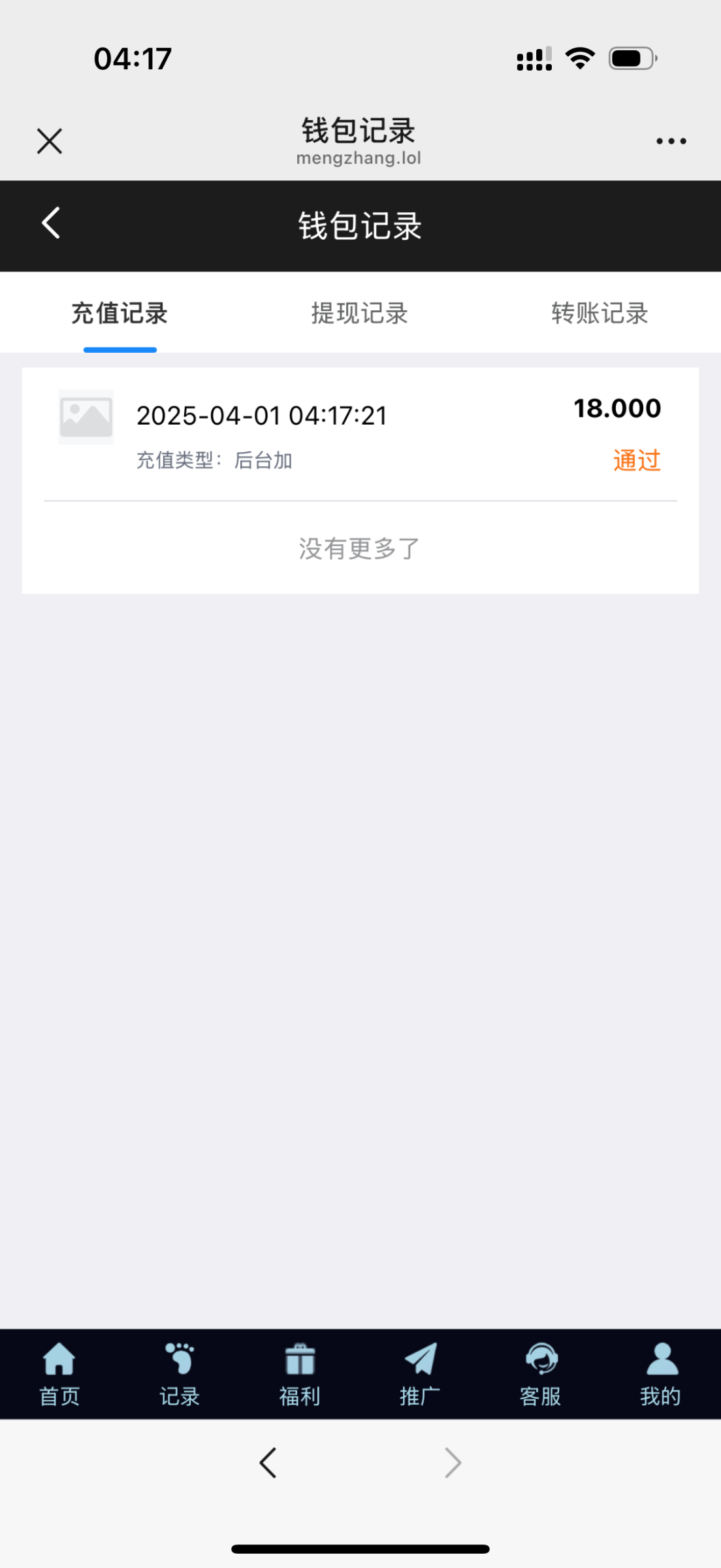Open the 2025-04-01 04:17:21 recharge record

pos(359,434)
